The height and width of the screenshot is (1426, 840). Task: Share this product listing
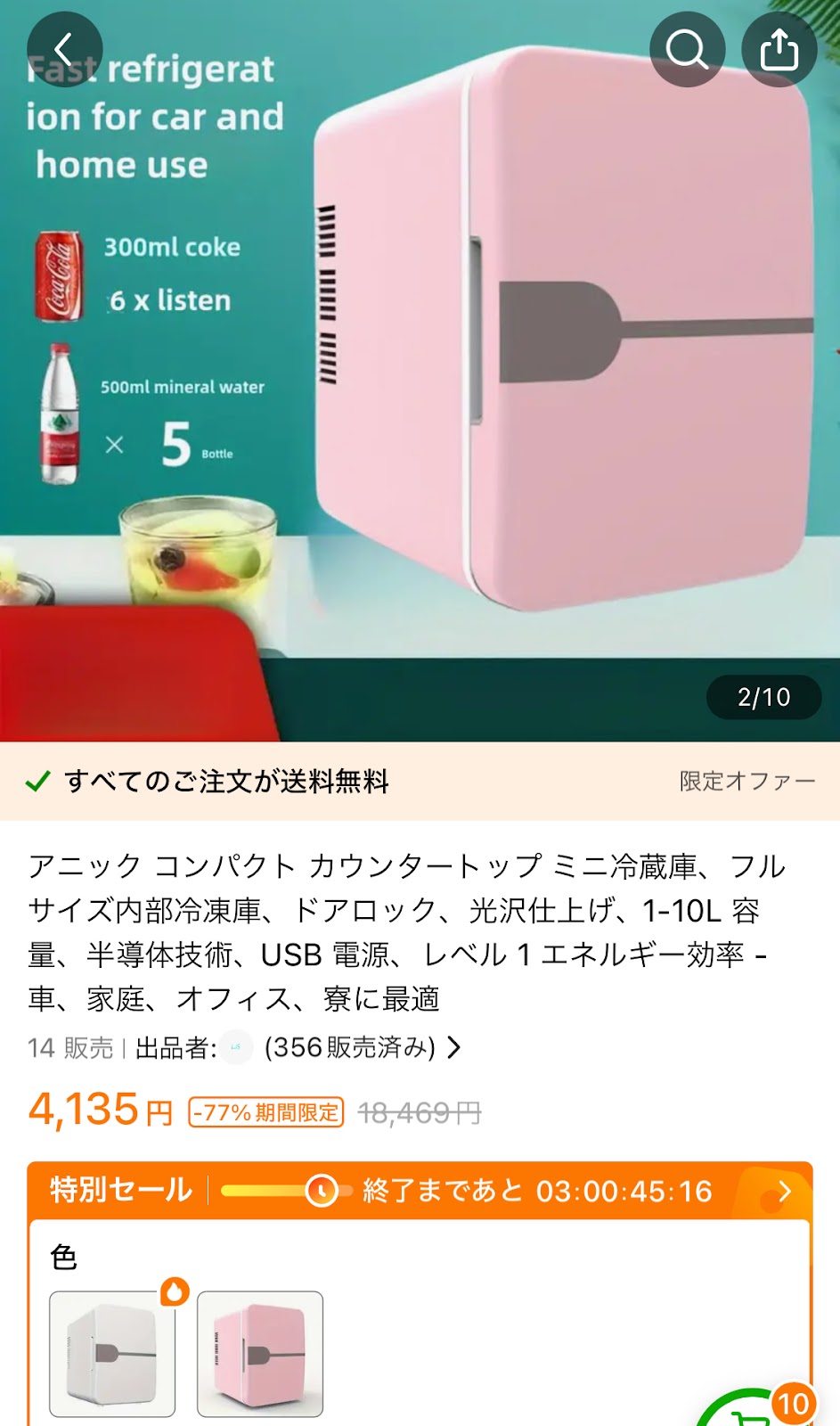779,49
